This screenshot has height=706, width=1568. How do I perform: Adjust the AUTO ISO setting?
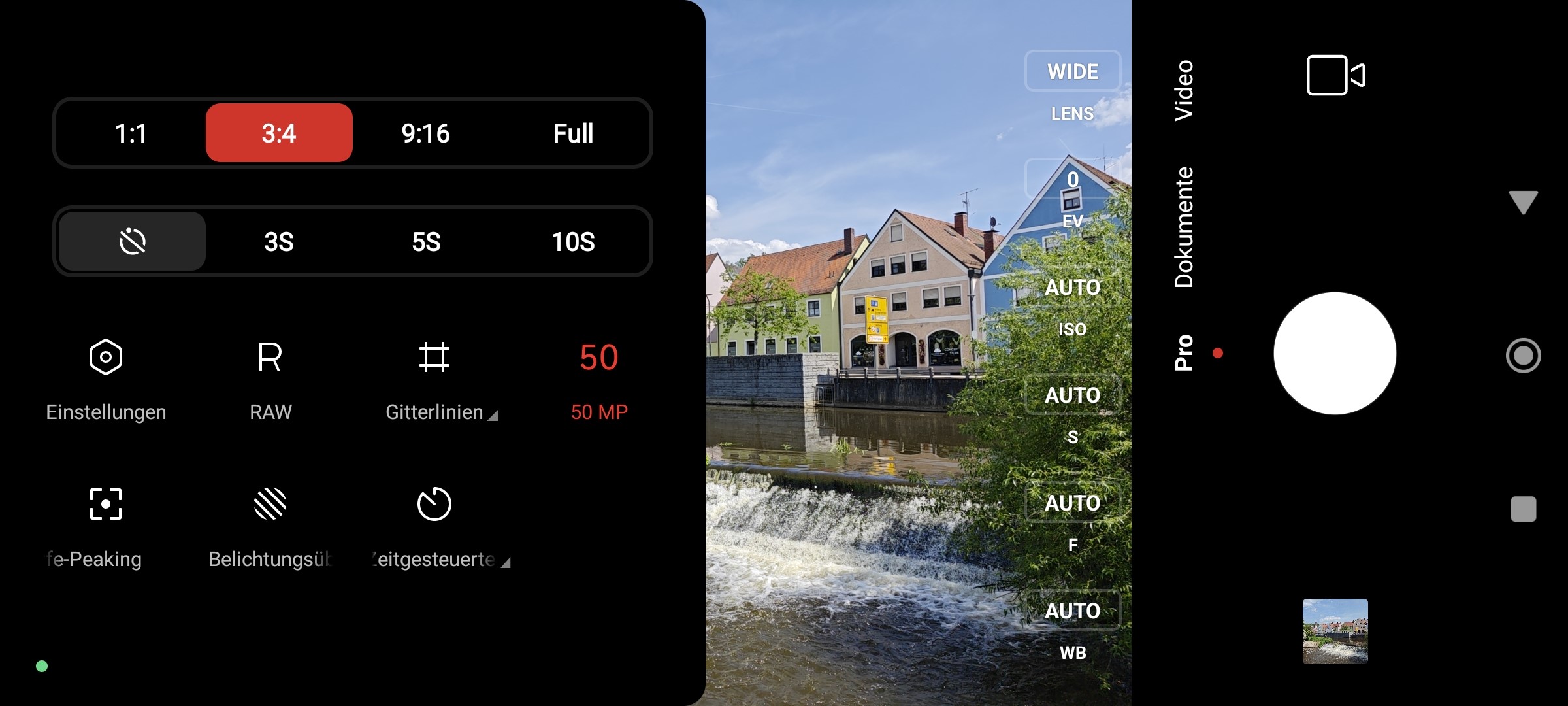pos(1073,288)
